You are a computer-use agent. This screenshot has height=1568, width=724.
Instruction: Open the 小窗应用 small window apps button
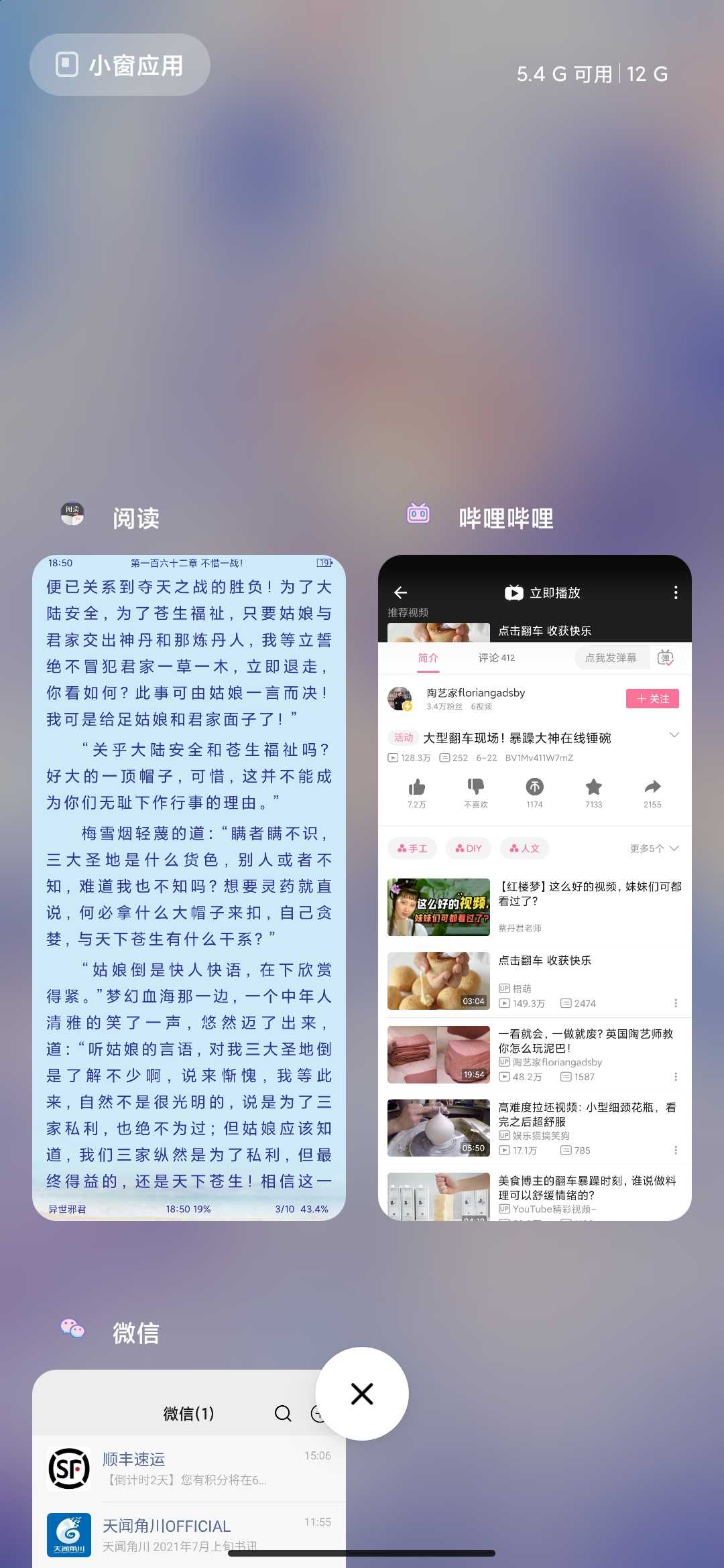coord(120,65)
